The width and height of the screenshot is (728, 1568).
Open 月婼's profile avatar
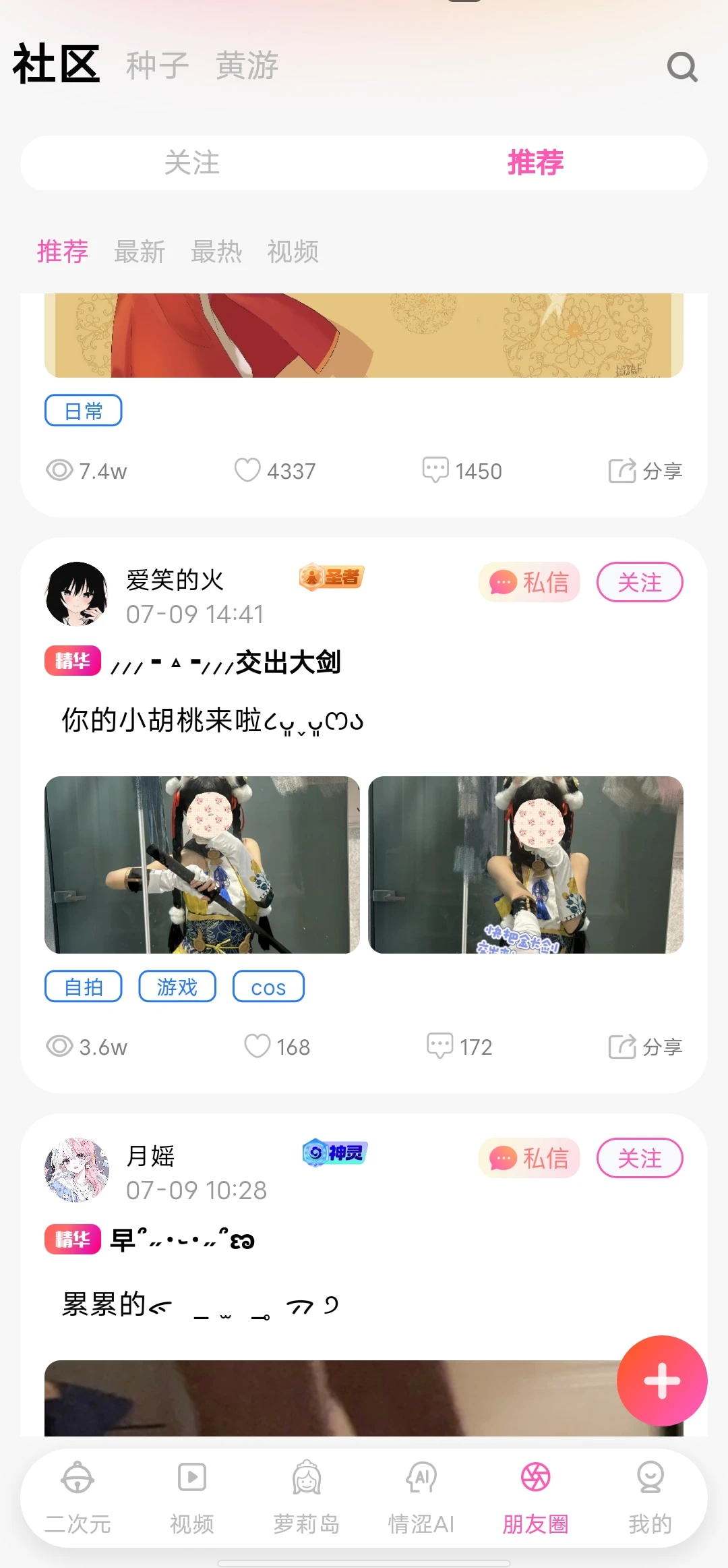point(77,1170)
